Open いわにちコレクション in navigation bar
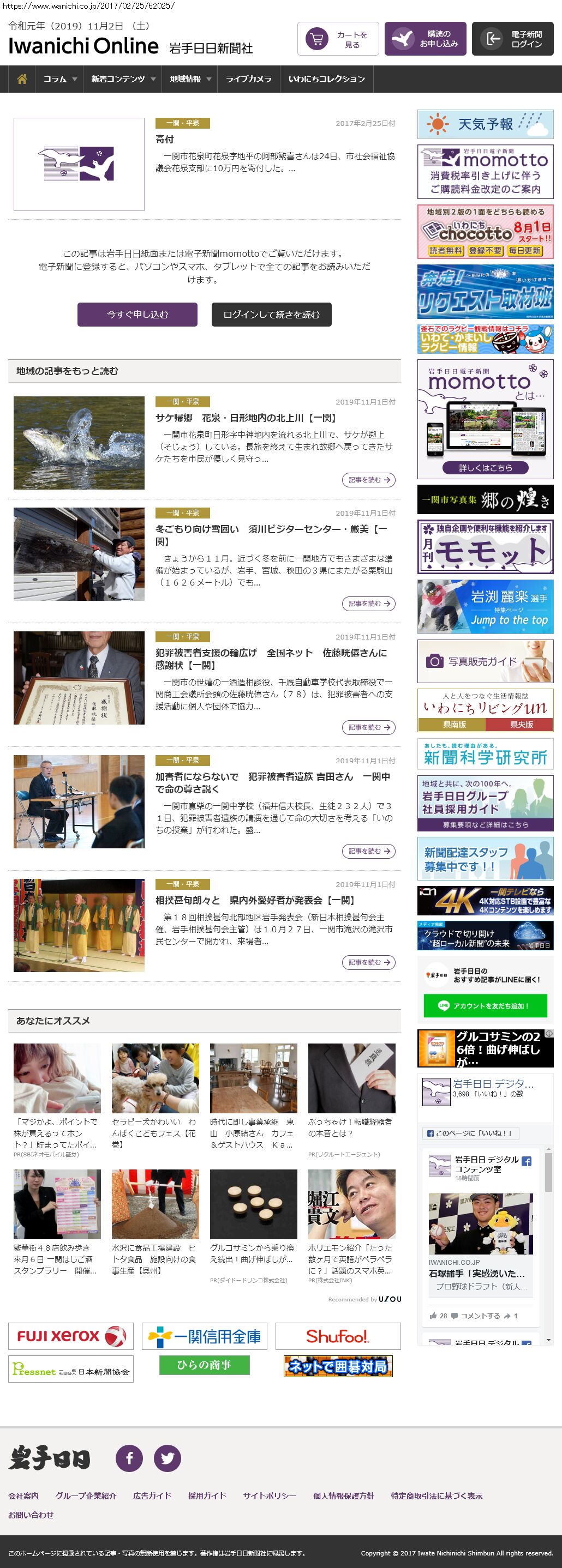This screenshot has width=562, height=1568. pos(326,79)
